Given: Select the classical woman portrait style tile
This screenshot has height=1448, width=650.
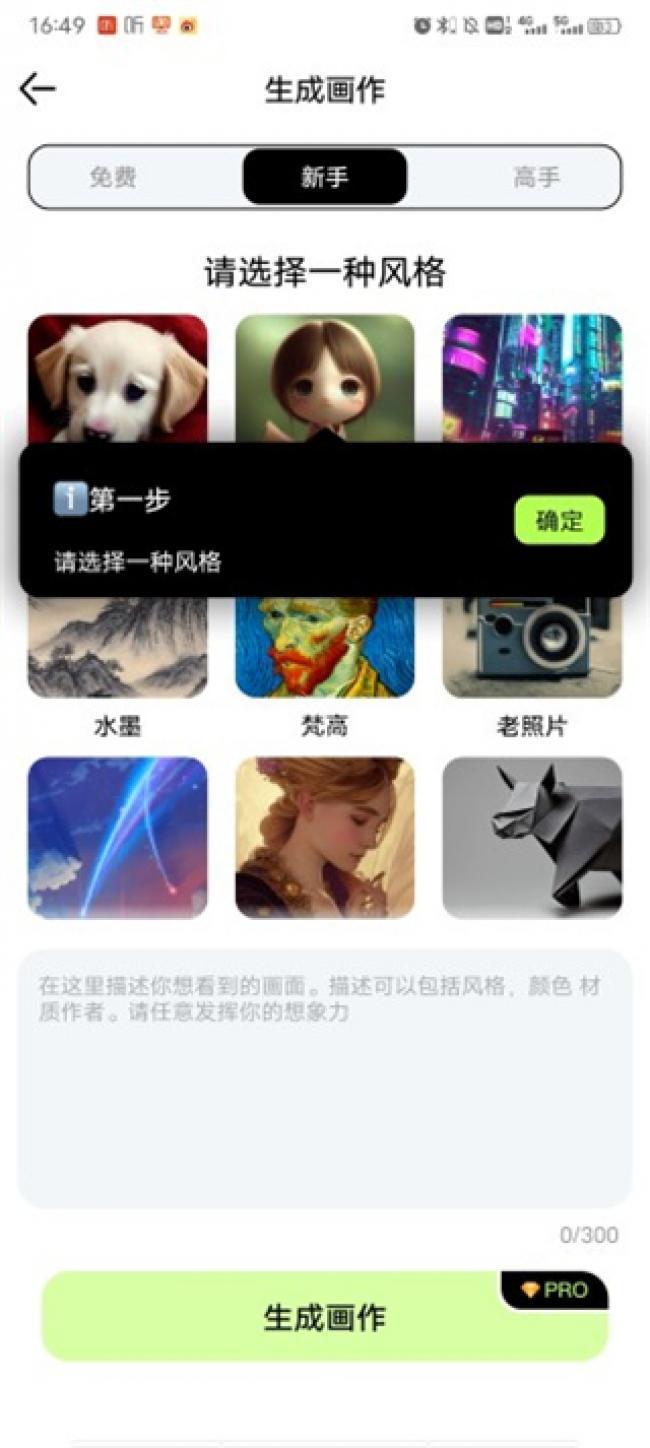Looking at the screenshot, I should click(x=325, y=837).
